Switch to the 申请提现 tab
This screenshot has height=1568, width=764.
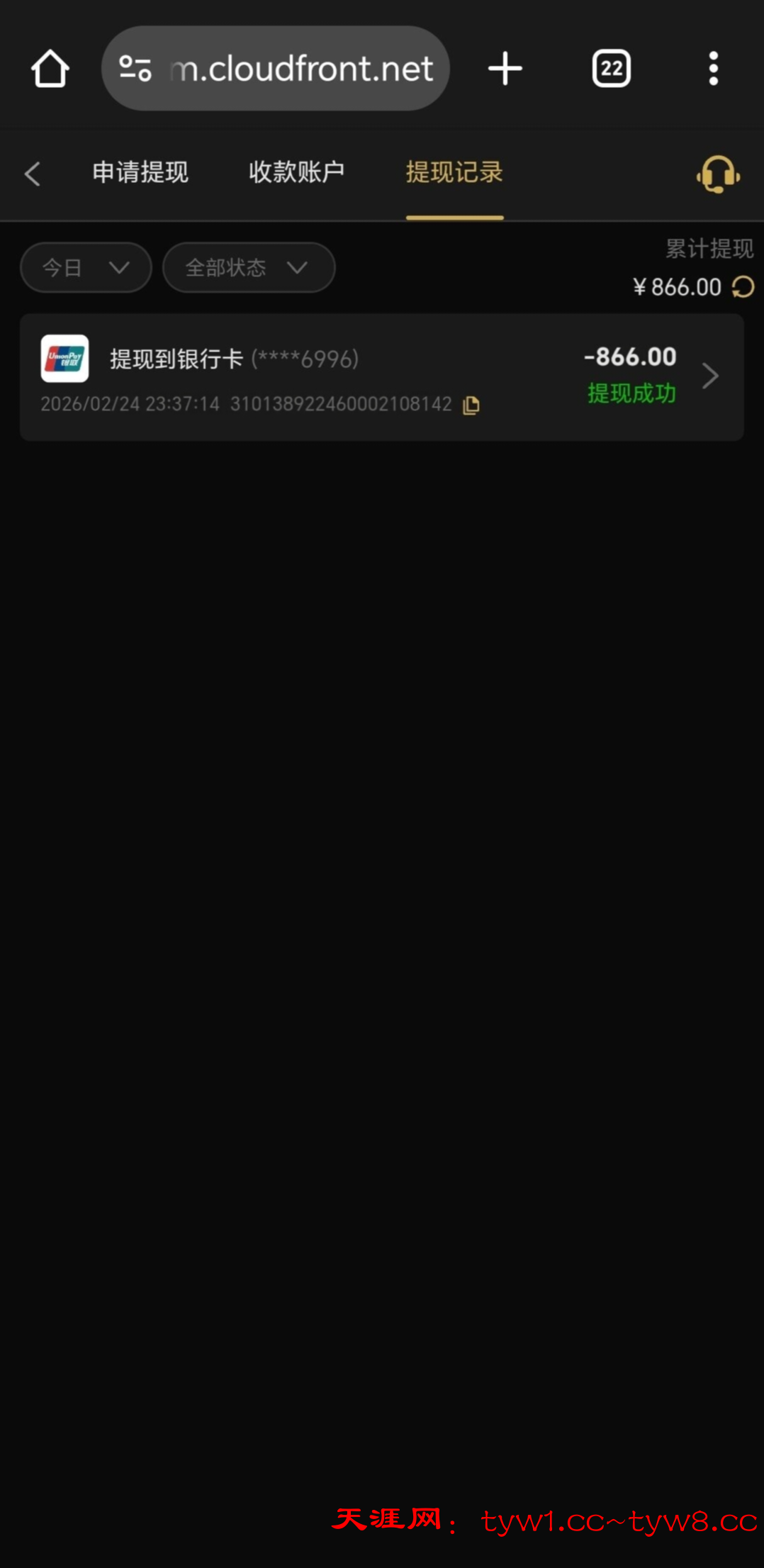pyautogui.click(x=140, y=172)
